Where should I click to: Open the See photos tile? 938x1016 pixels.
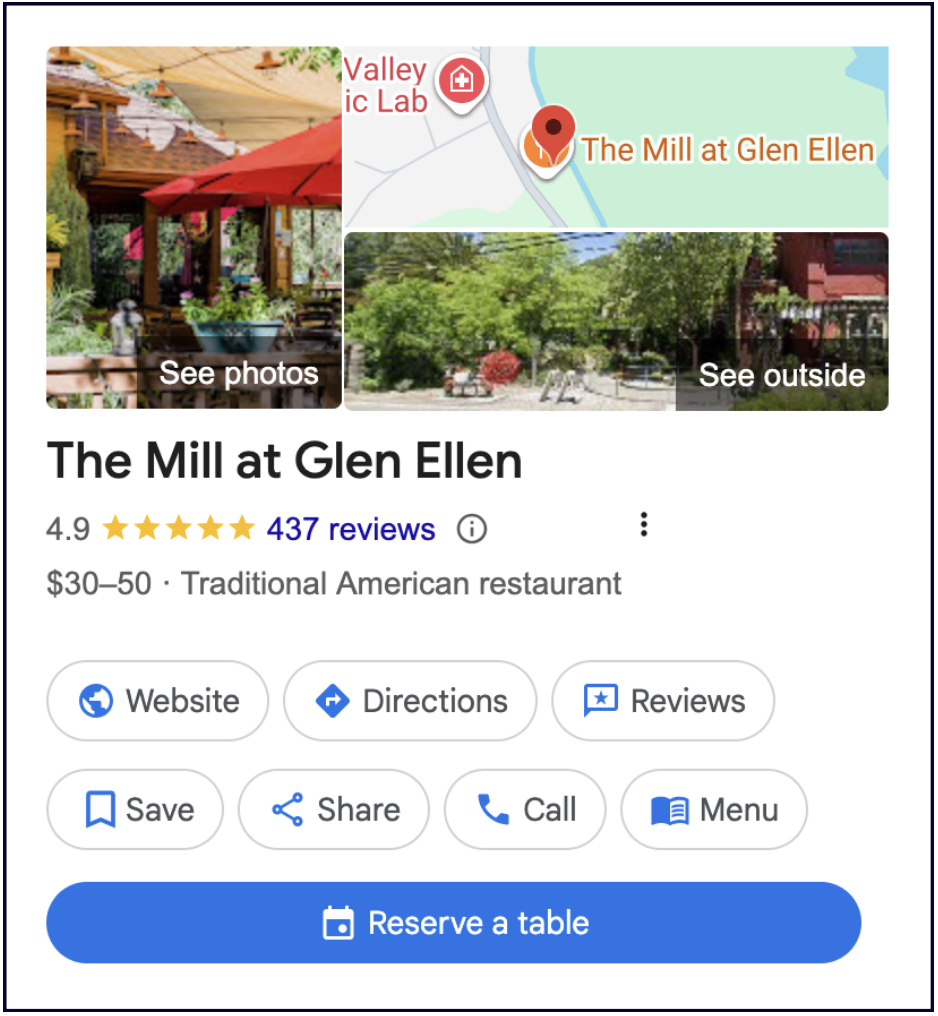coord(194,228)
